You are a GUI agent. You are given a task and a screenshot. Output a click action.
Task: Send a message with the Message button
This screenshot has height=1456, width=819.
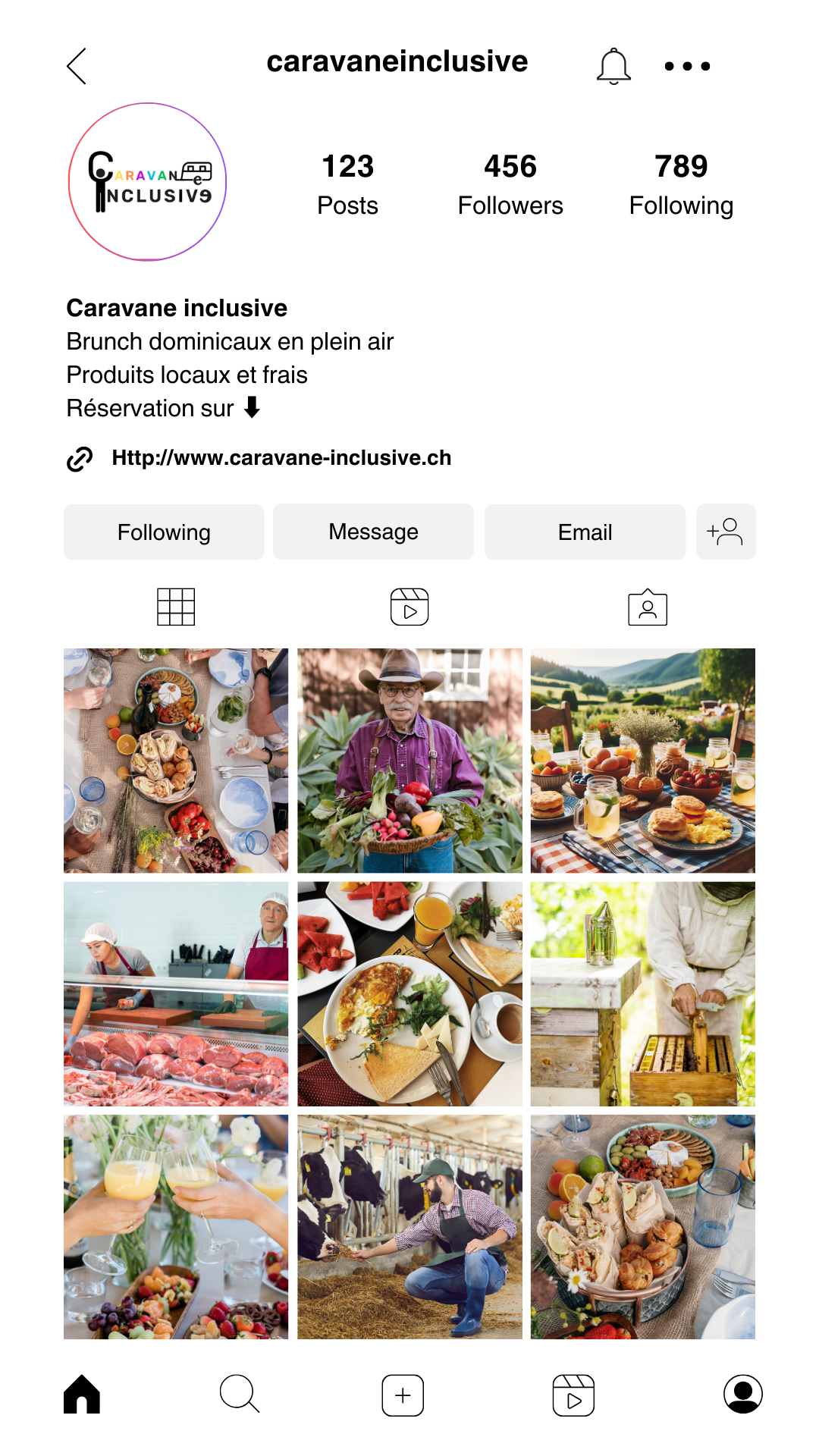tap(373, 532)
